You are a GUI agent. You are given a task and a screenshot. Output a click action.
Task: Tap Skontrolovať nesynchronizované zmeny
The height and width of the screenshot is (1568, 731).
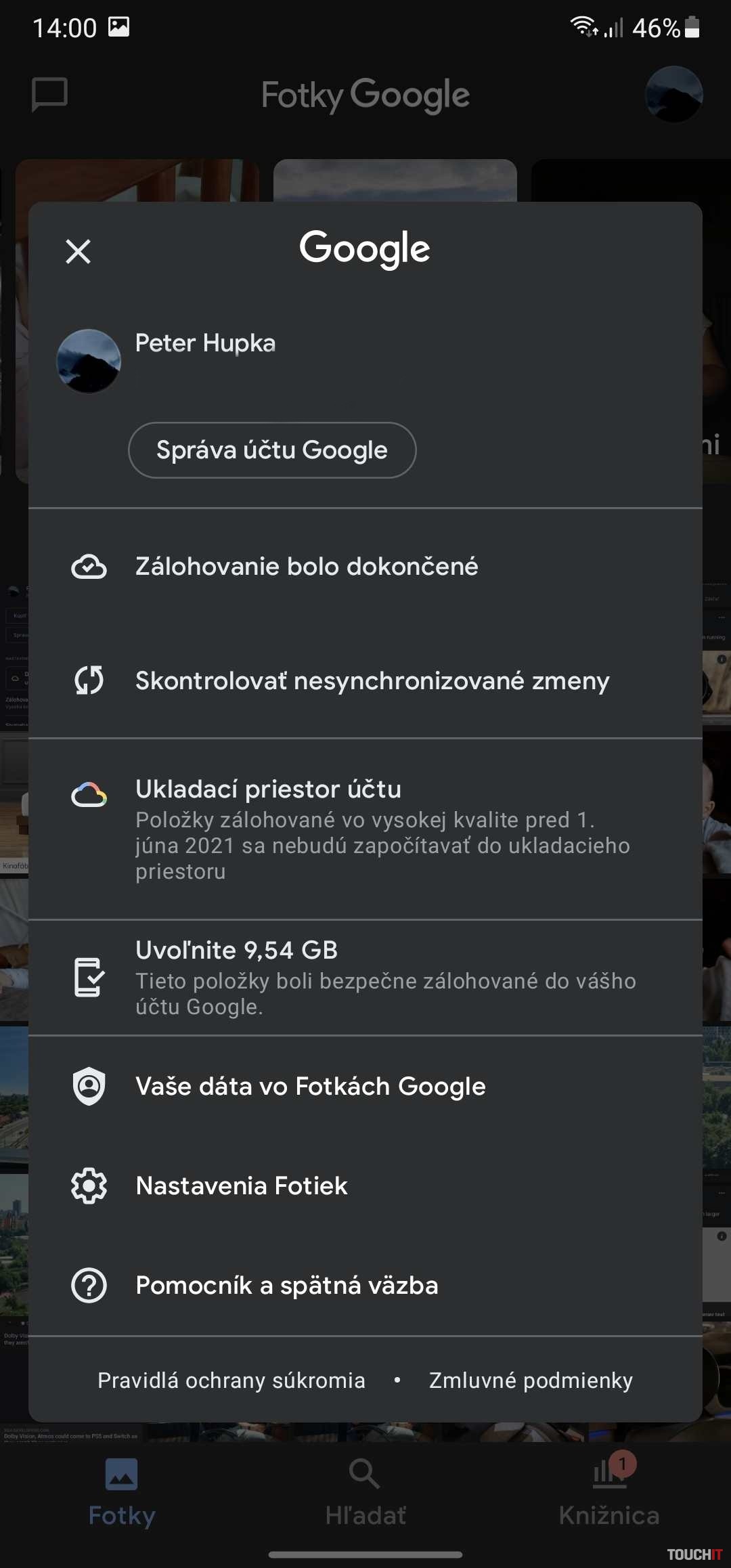(x=372, y=681)
